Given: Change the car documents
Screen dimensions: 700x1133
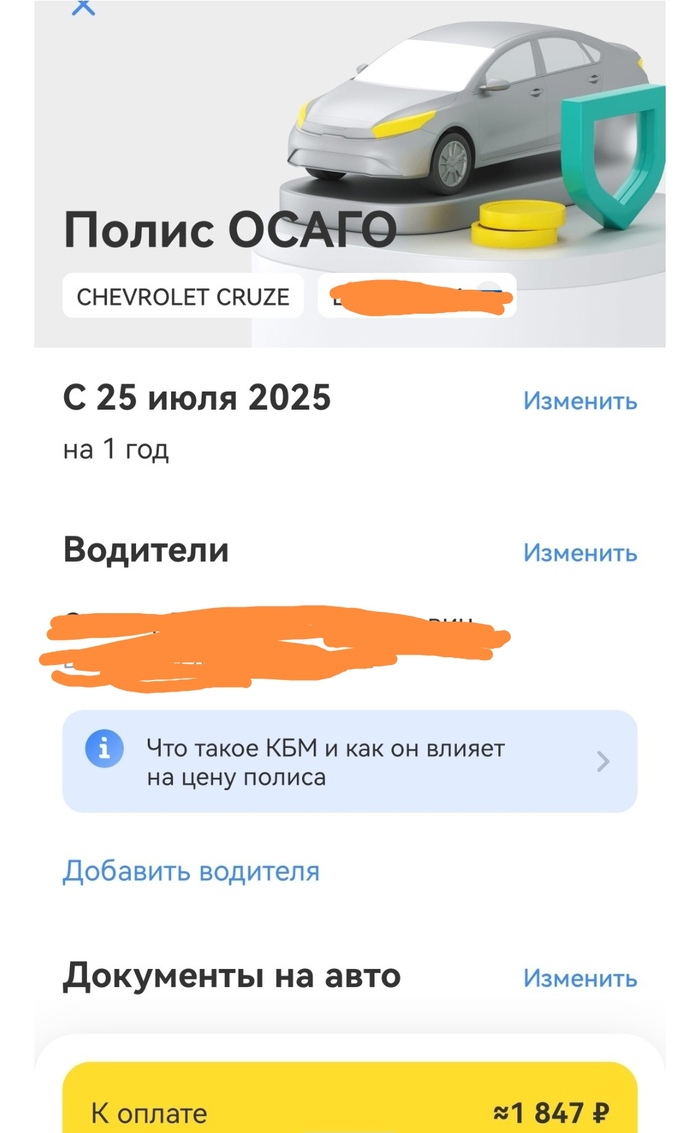Looking at the screenshot, I should pyautogui.click(x=580, y=978).
